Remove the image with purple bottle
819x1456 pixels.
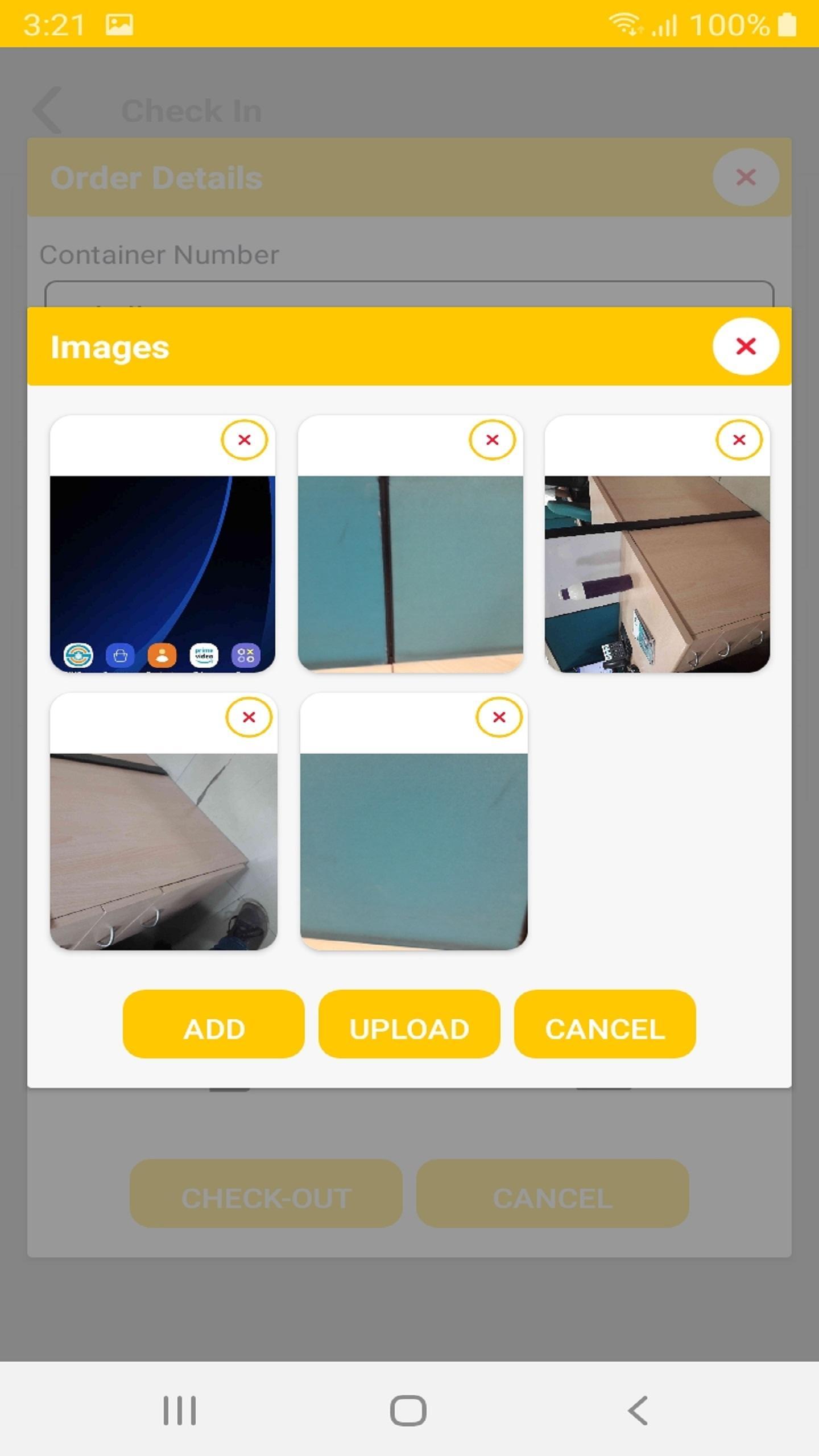(739, 440)
